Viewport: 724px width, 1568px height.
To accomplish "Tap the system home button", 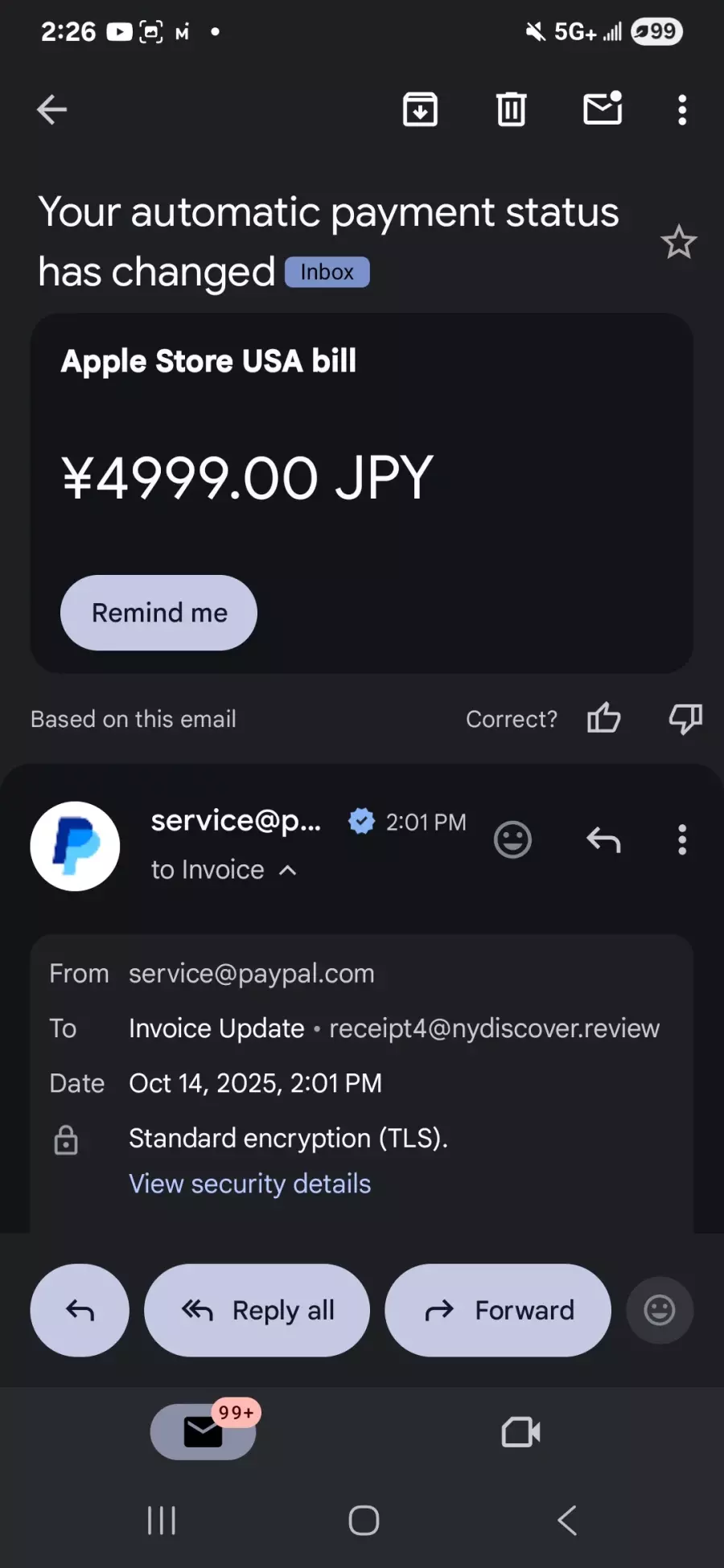I will click(x=364, y=1521).
